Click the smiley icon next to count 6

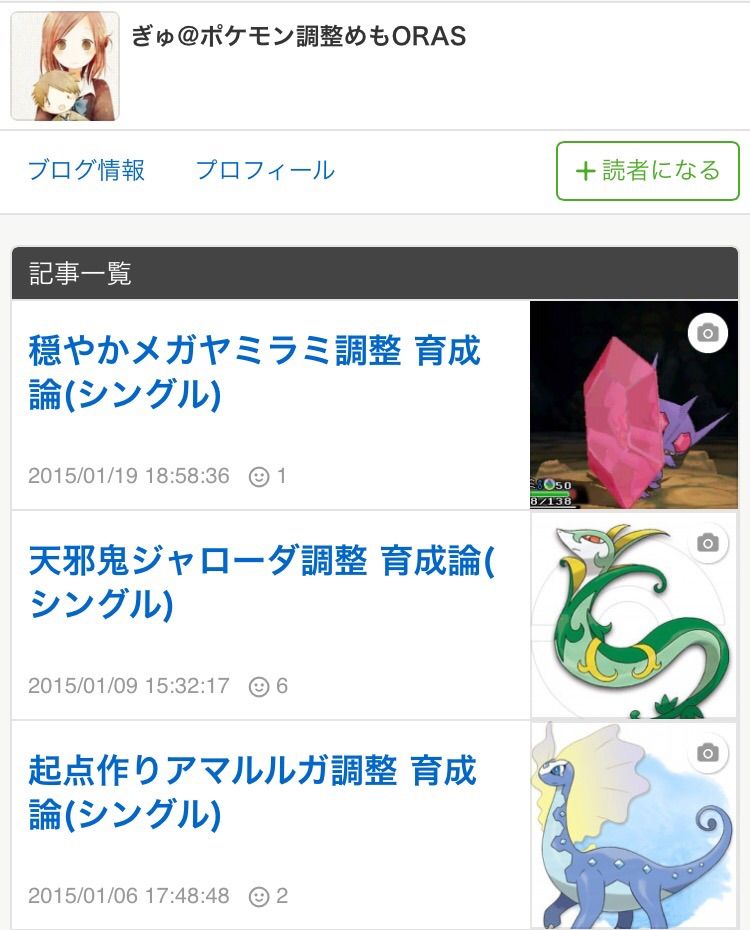[258, 687]
